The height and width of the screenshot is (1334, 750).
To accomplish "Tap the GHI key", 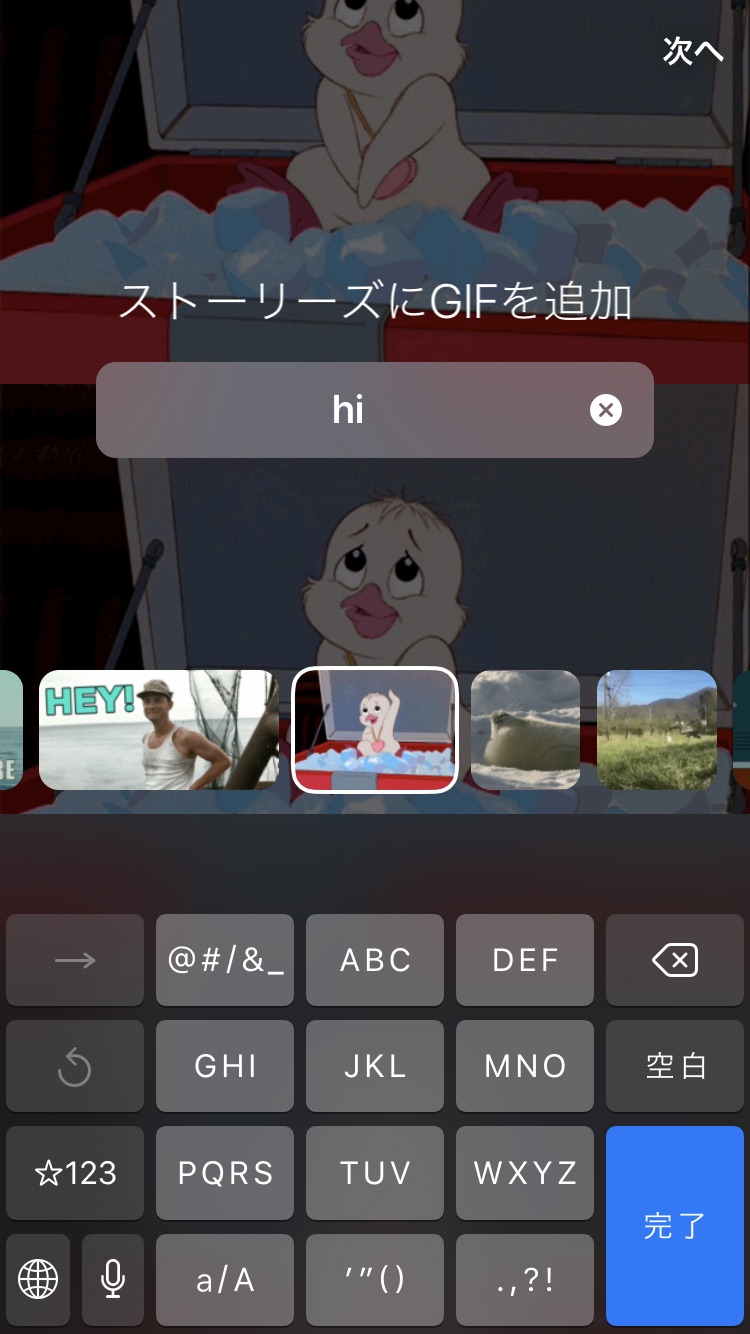I will (225, 1066).
